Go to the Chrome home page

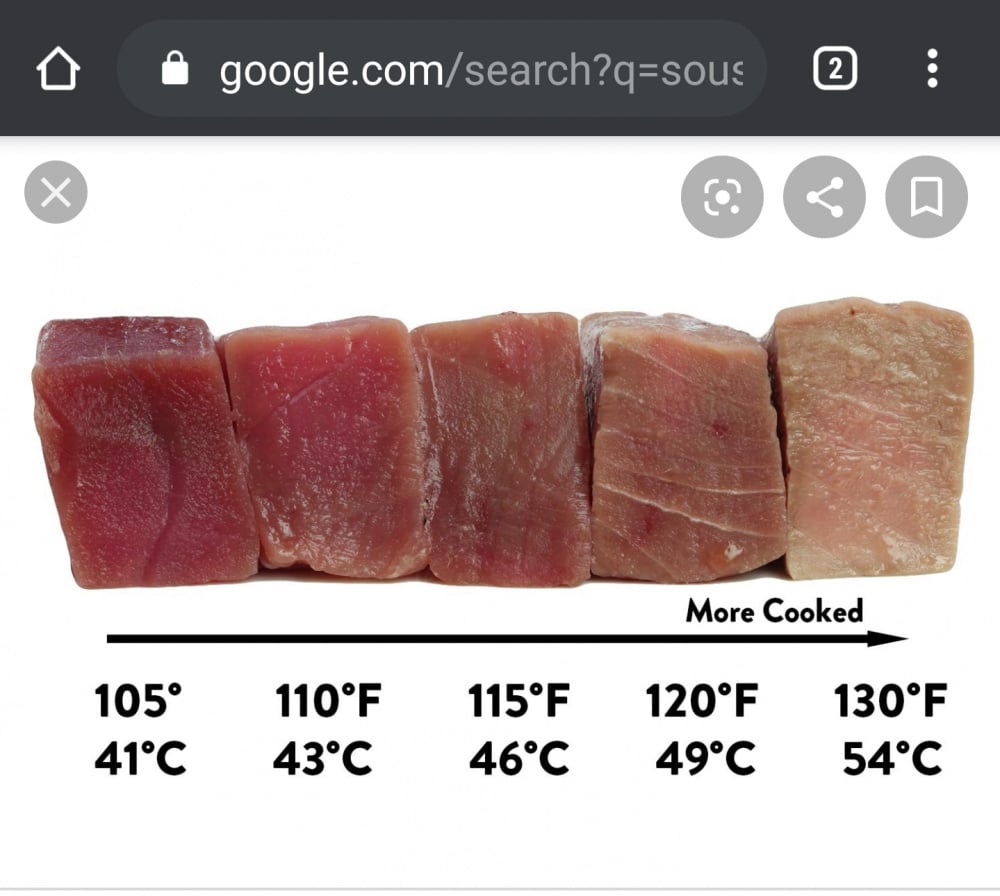coord(57,70)
